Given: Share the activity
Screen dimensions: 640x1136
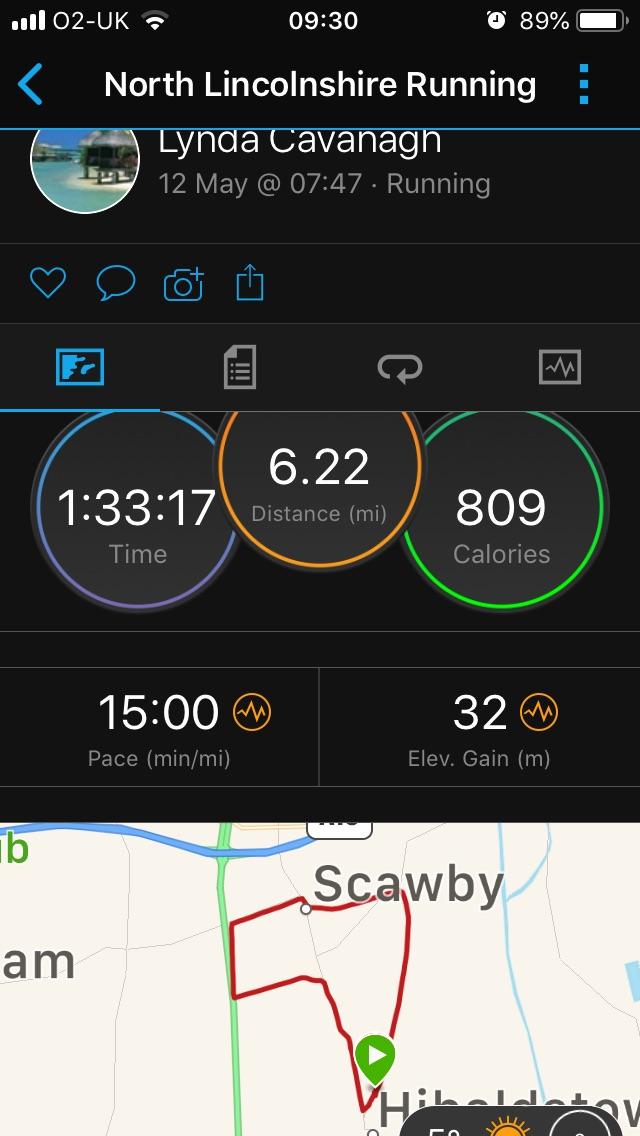Looking at the screenshot, I should tap(249, 282).
